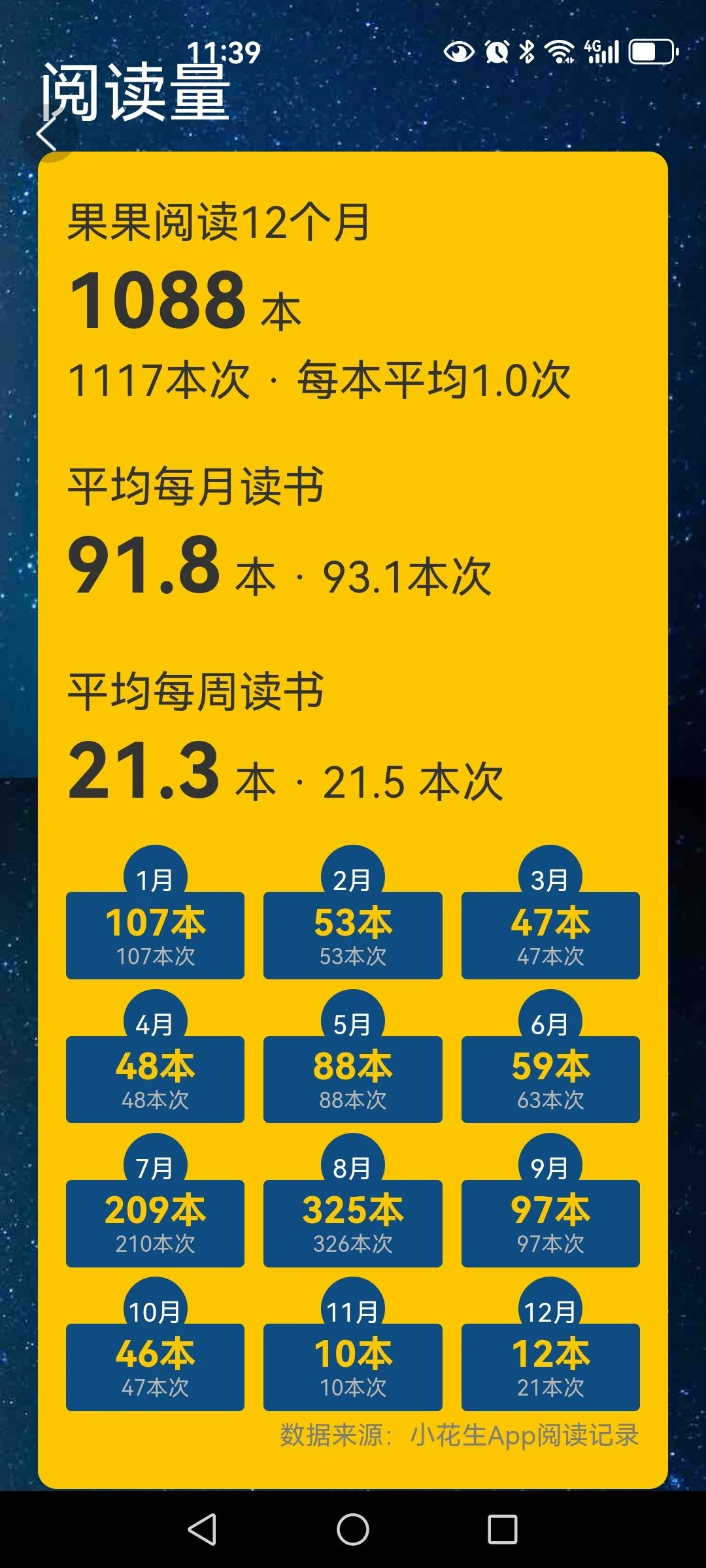706x1568 pixels.
Task: Open the recent apps view
Action: 502,1529
